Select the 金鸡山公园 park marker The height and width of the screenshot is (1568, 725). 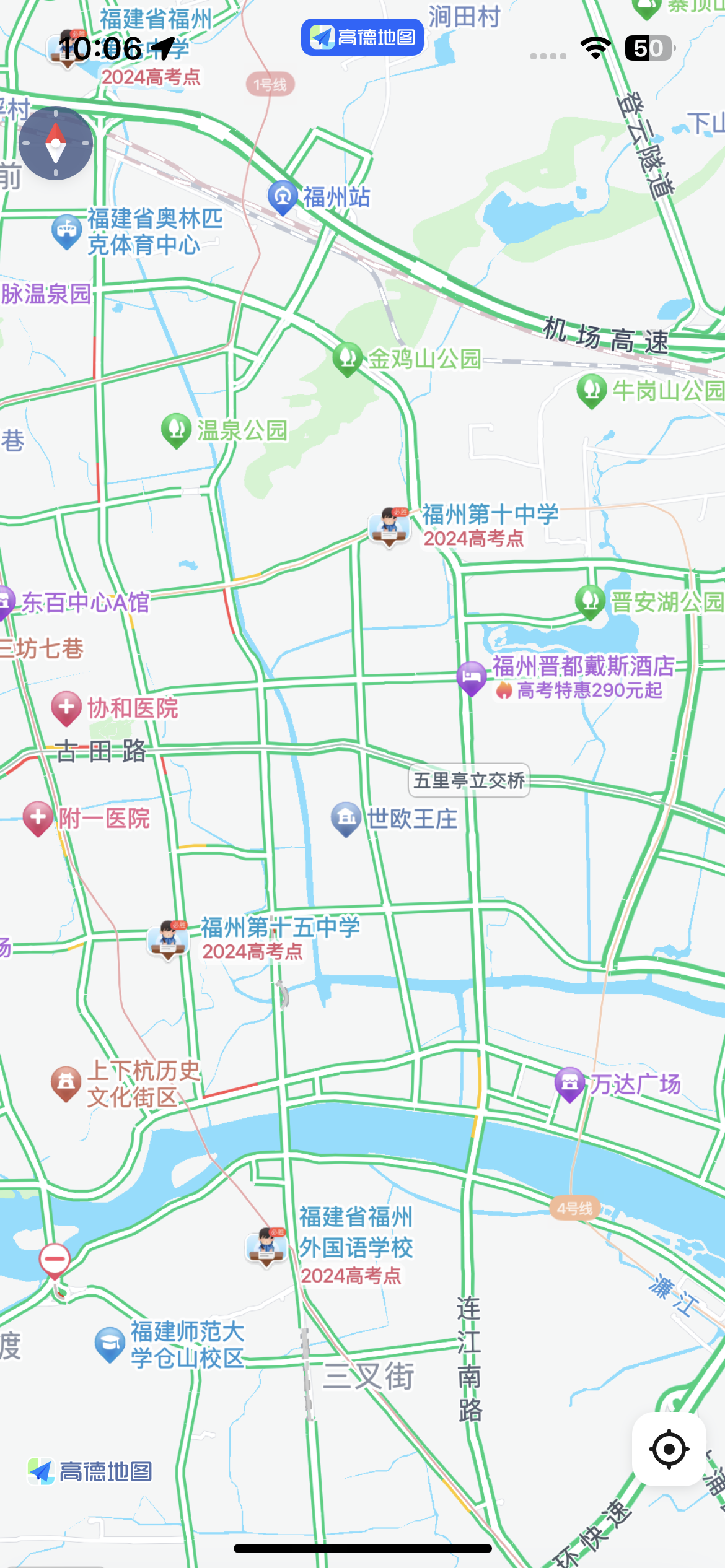click(348, 358)
